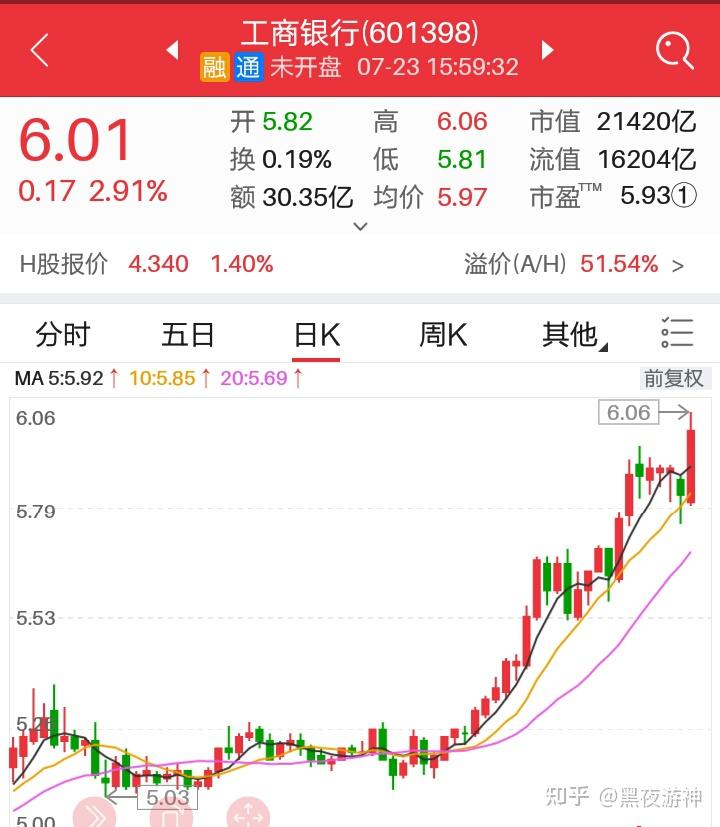This screenshot has width=720, height=827.
Task: Tap the 5.03 low price marker label
Action: tap(168, 797)
